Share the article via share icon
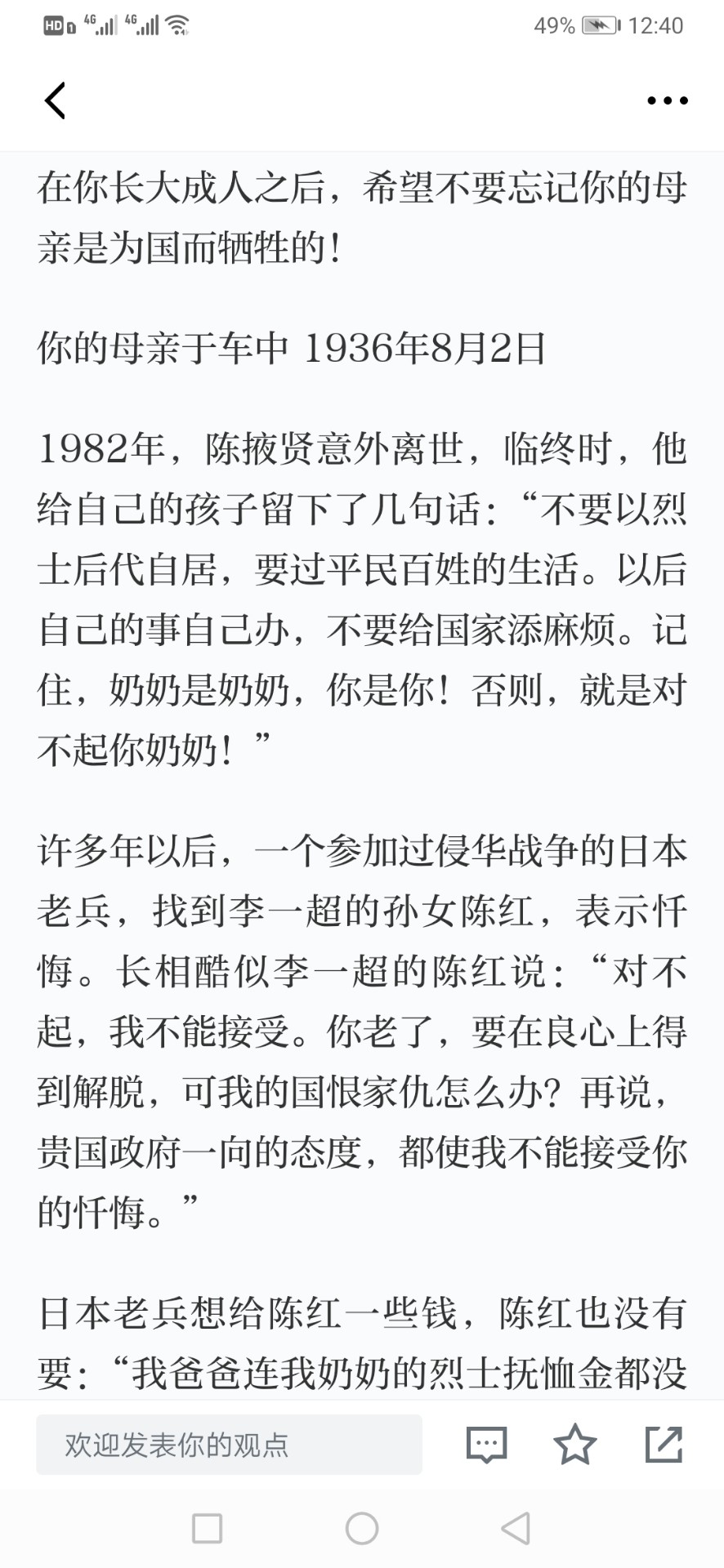The image size is (724, 1568). click(x=664, y=1444)
